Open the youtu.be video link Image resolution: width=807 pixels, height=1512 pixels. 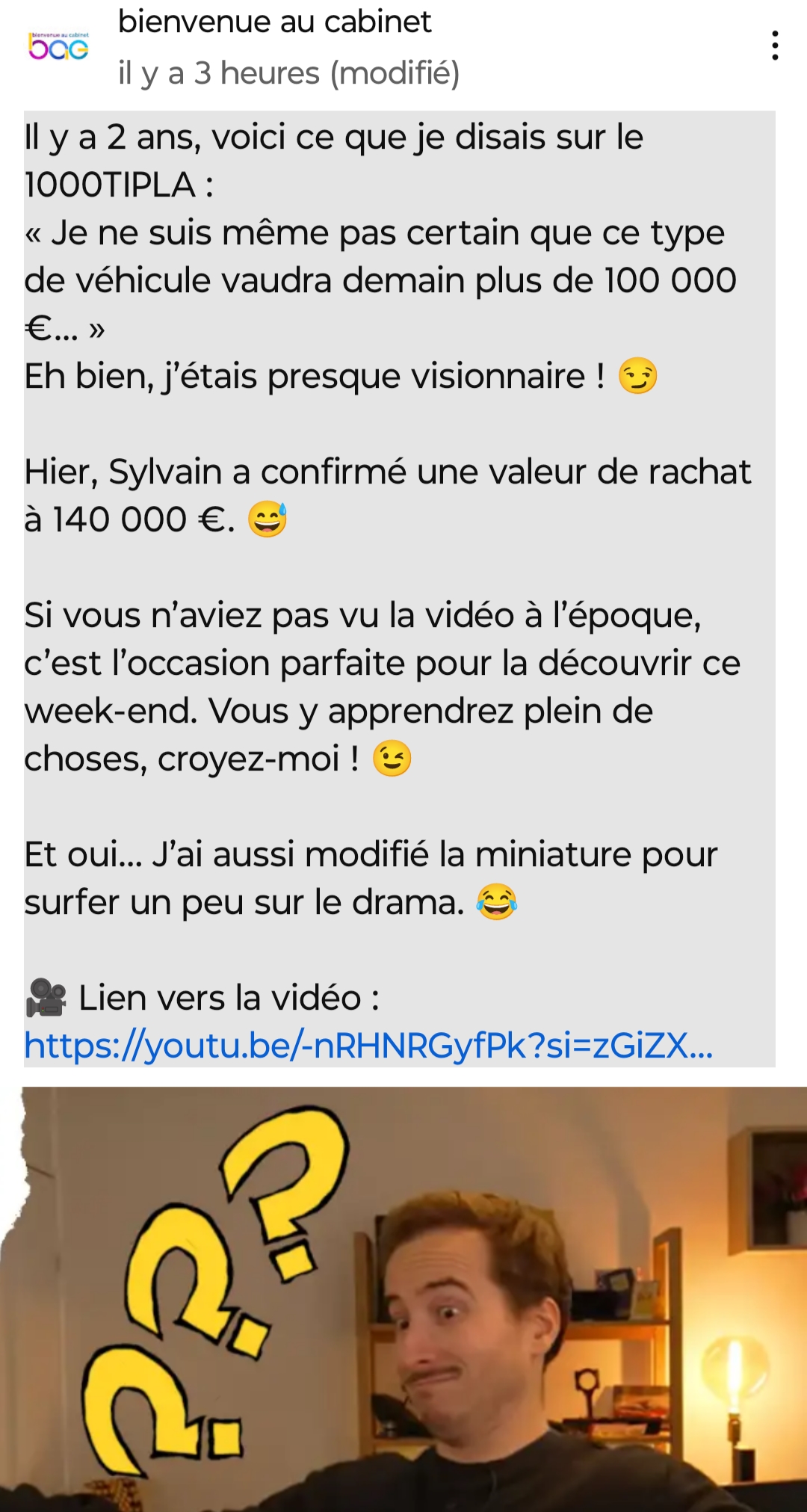point(368,1046)
